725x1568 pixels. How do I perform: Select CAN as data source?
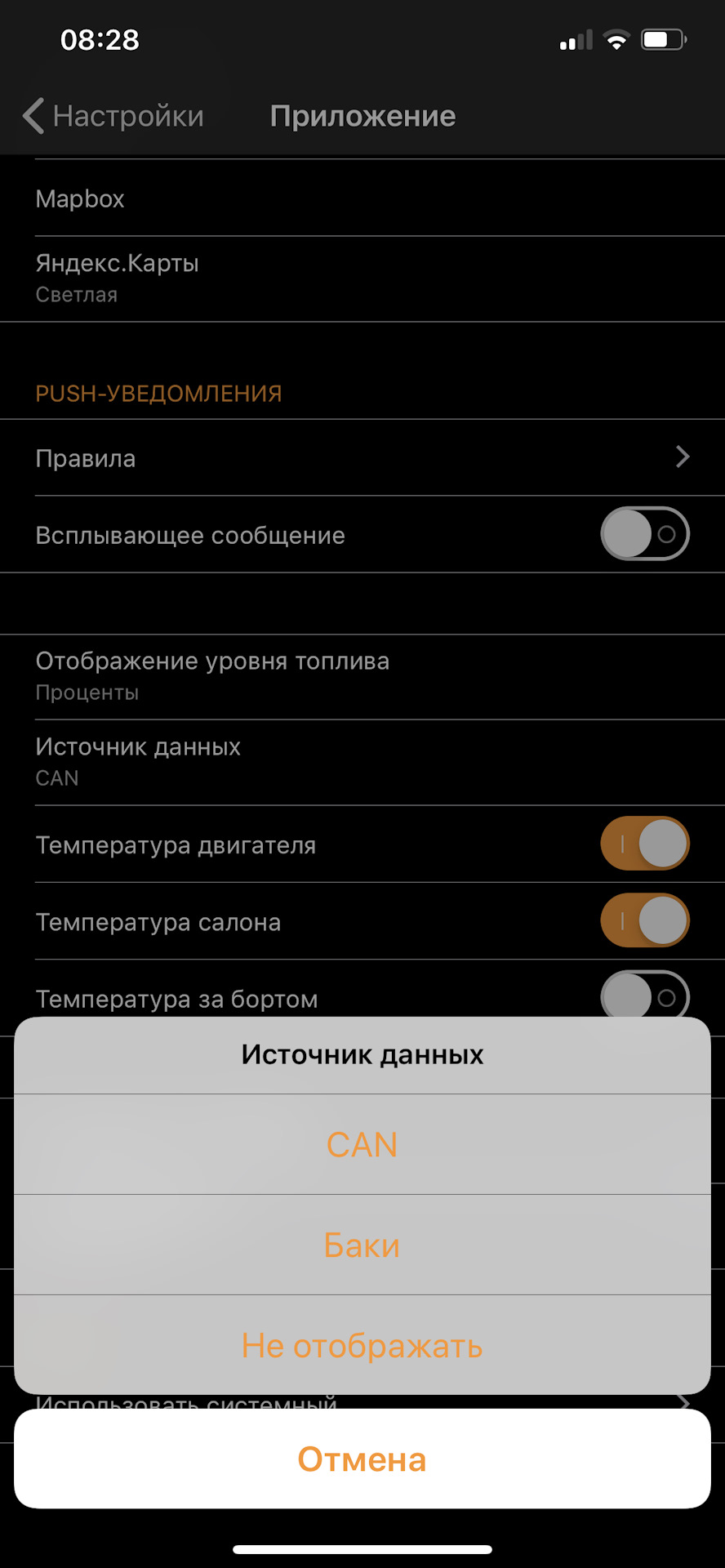coord(362,1144)
